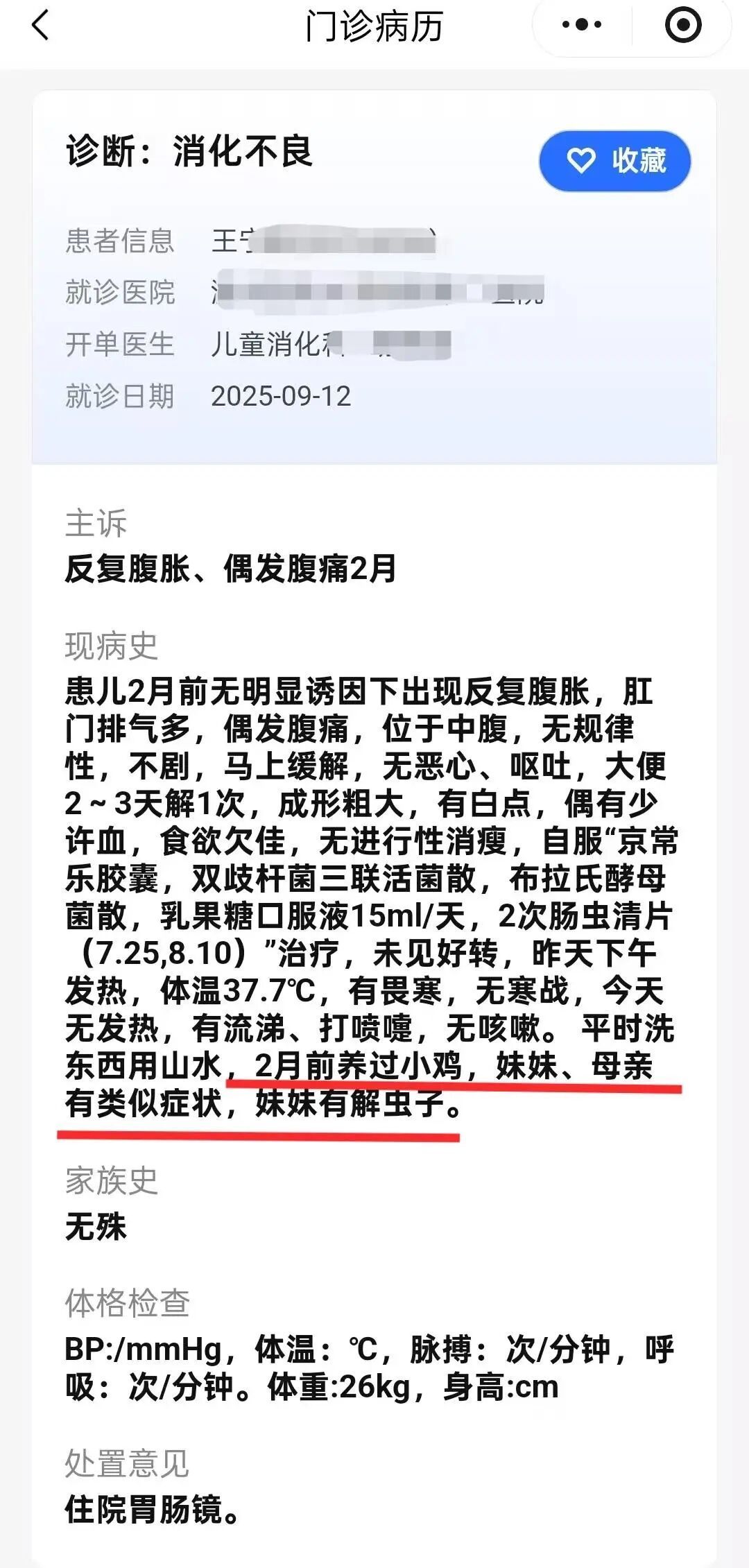Close the mini program with the circle icon
Image resolution: width=749 pixels, height=1568 pixels.
point(683,26)
